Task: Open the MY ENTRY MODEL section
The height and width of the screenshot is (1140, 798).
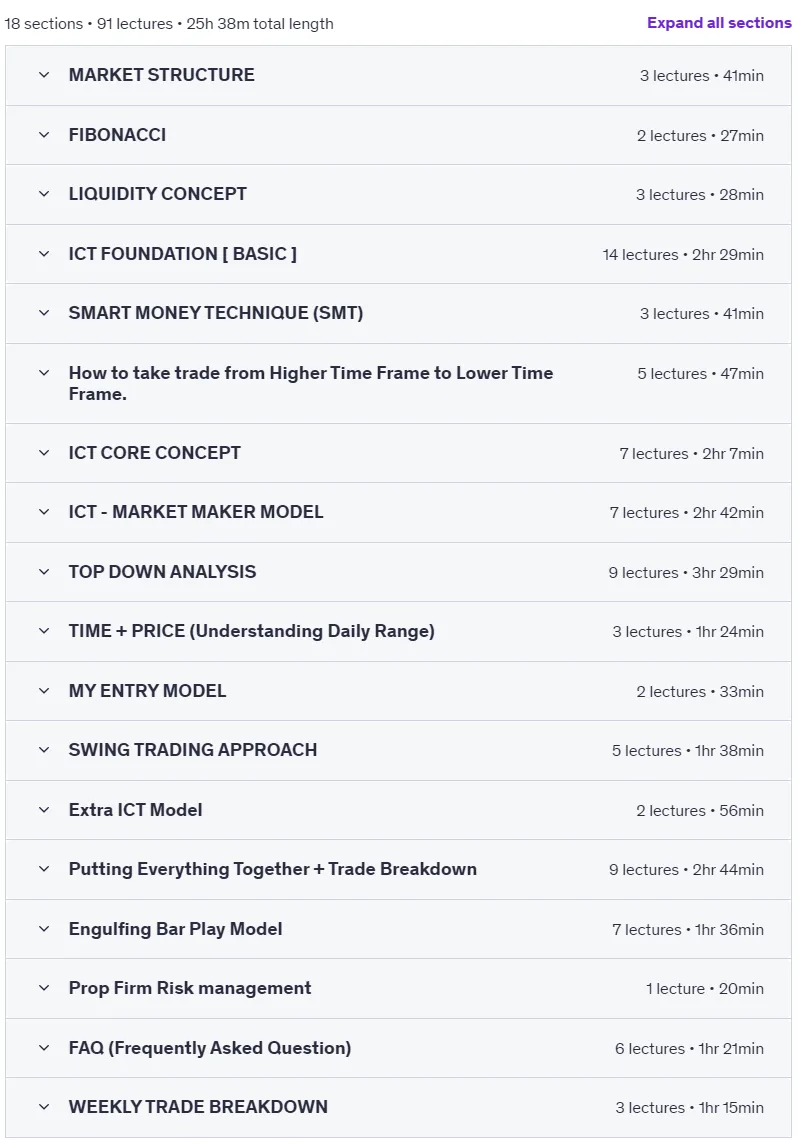Action: (x=398, y=691)
